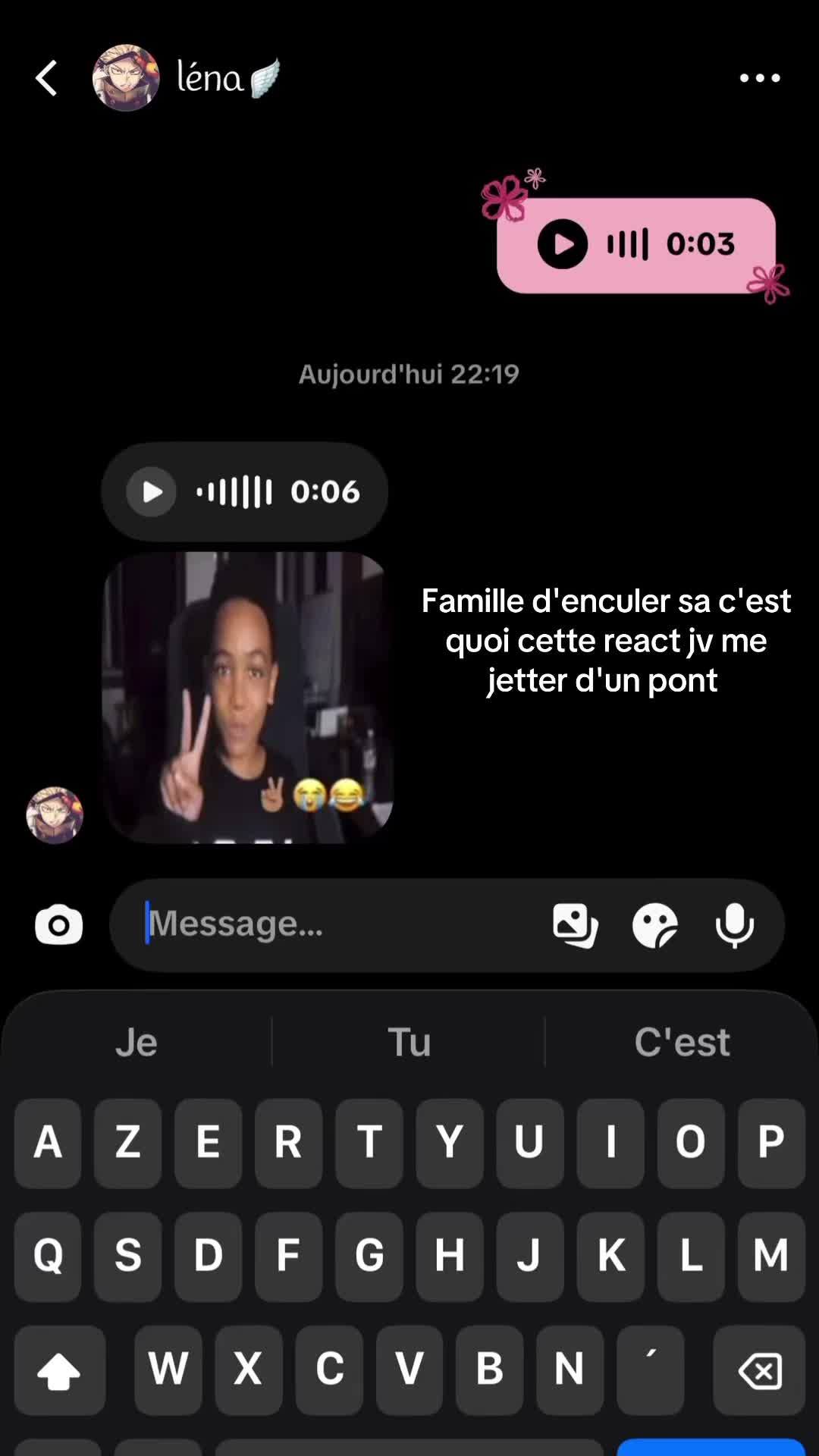The width and height of the screenshot is (819, 1456).
Task: Open the camera from the message bar
Action: [x=58, y=924]
